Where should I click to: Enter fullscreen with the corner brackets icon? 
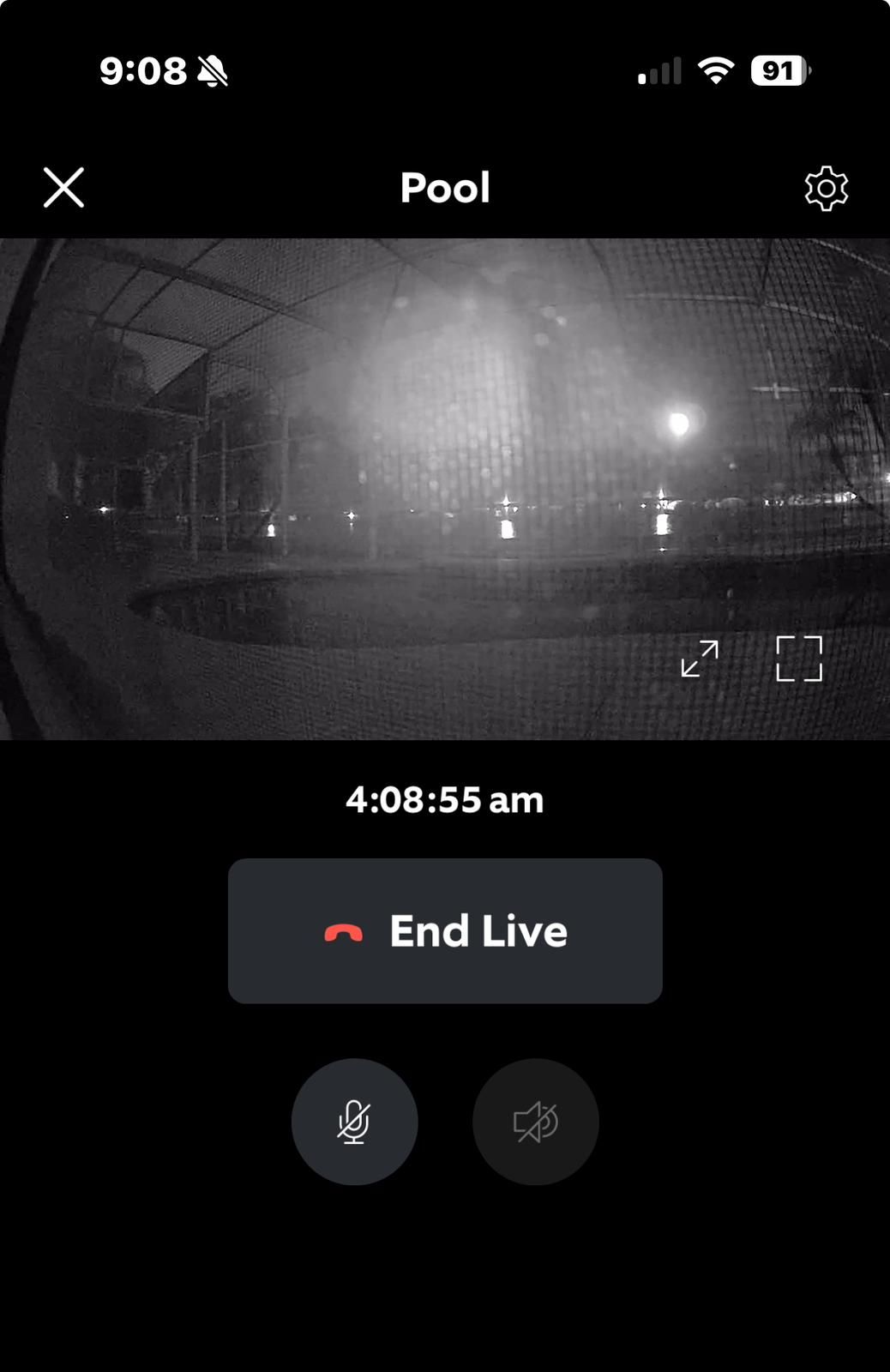point(799,659)
